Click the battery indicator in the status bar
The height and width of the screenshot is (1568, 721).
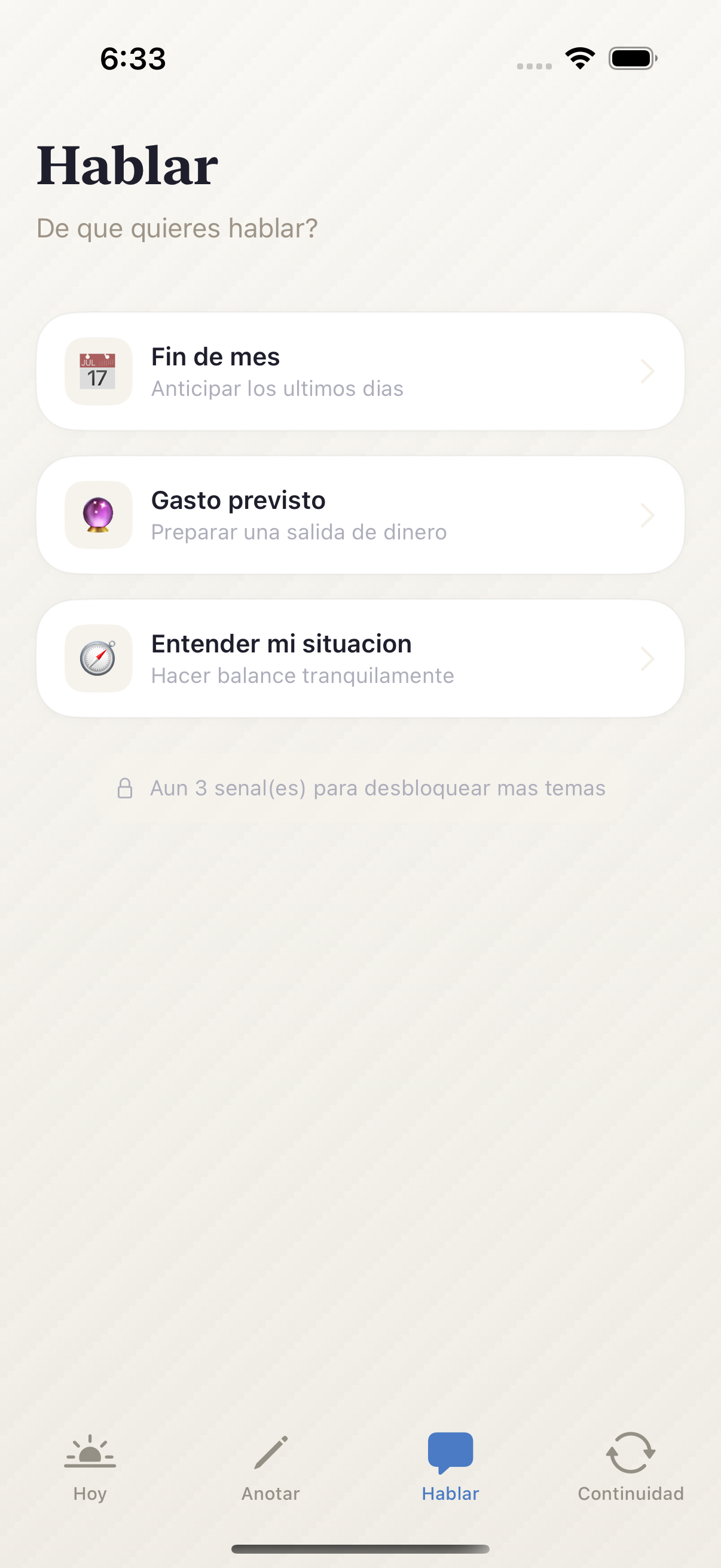coord(631,58)
